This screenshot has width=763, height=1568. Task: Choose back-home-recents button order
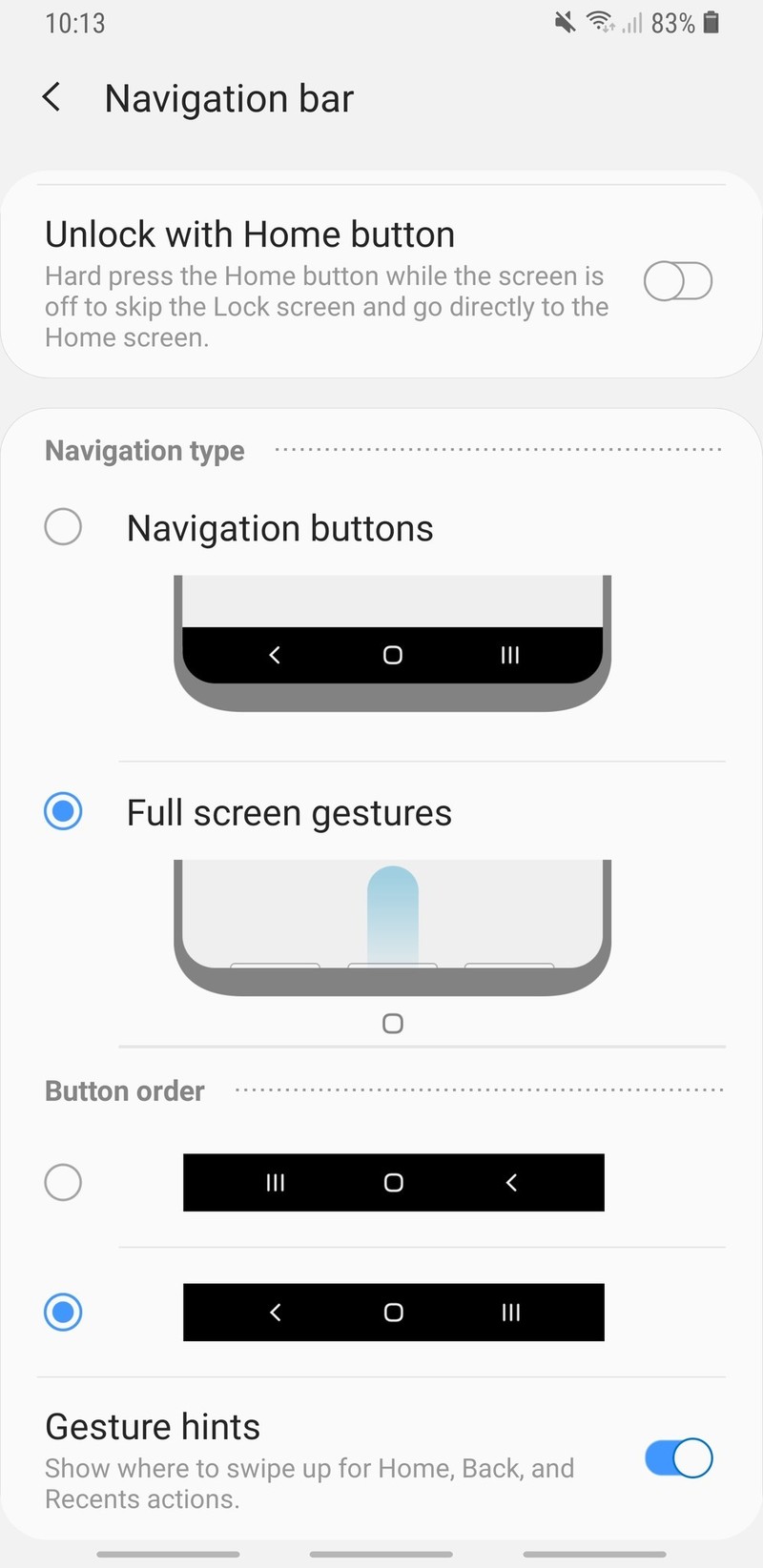(x=63, y=1313)
